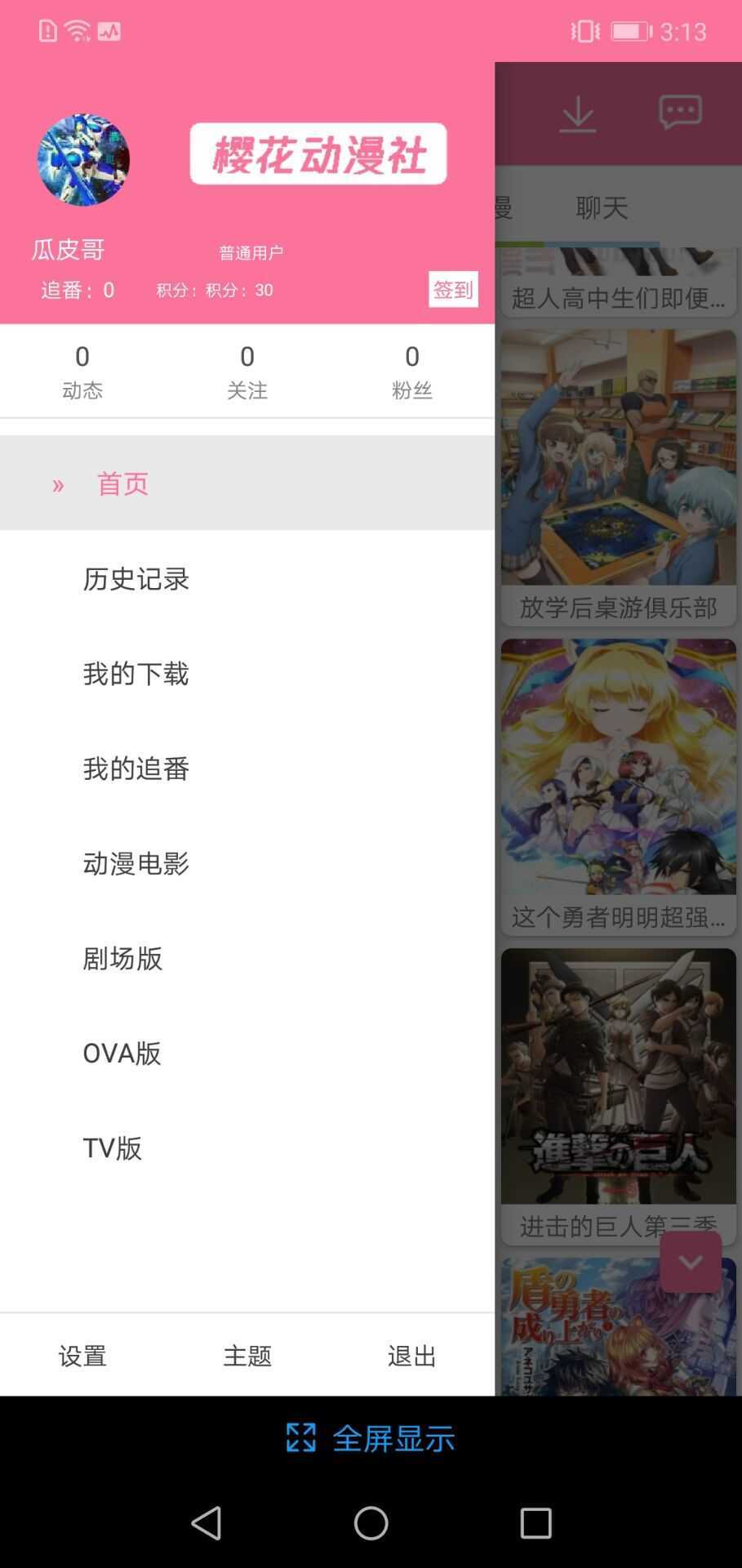The image size is (742, 1568).
Task: Open 设置 at the bottom of sidebar
Action: click(x=82, y=1355)
